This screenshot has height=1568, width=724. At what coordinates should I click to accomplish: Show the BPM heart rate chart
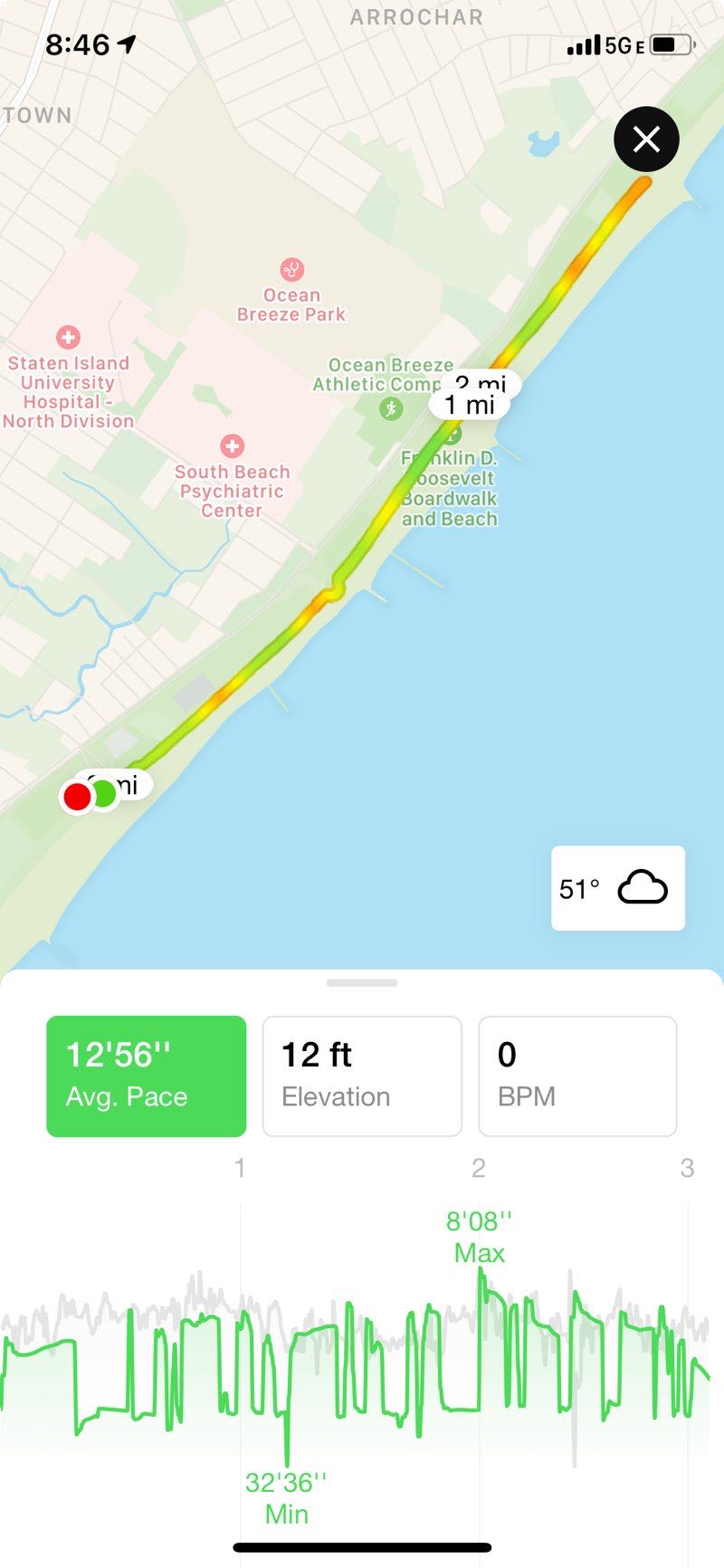coord(577,1076)
